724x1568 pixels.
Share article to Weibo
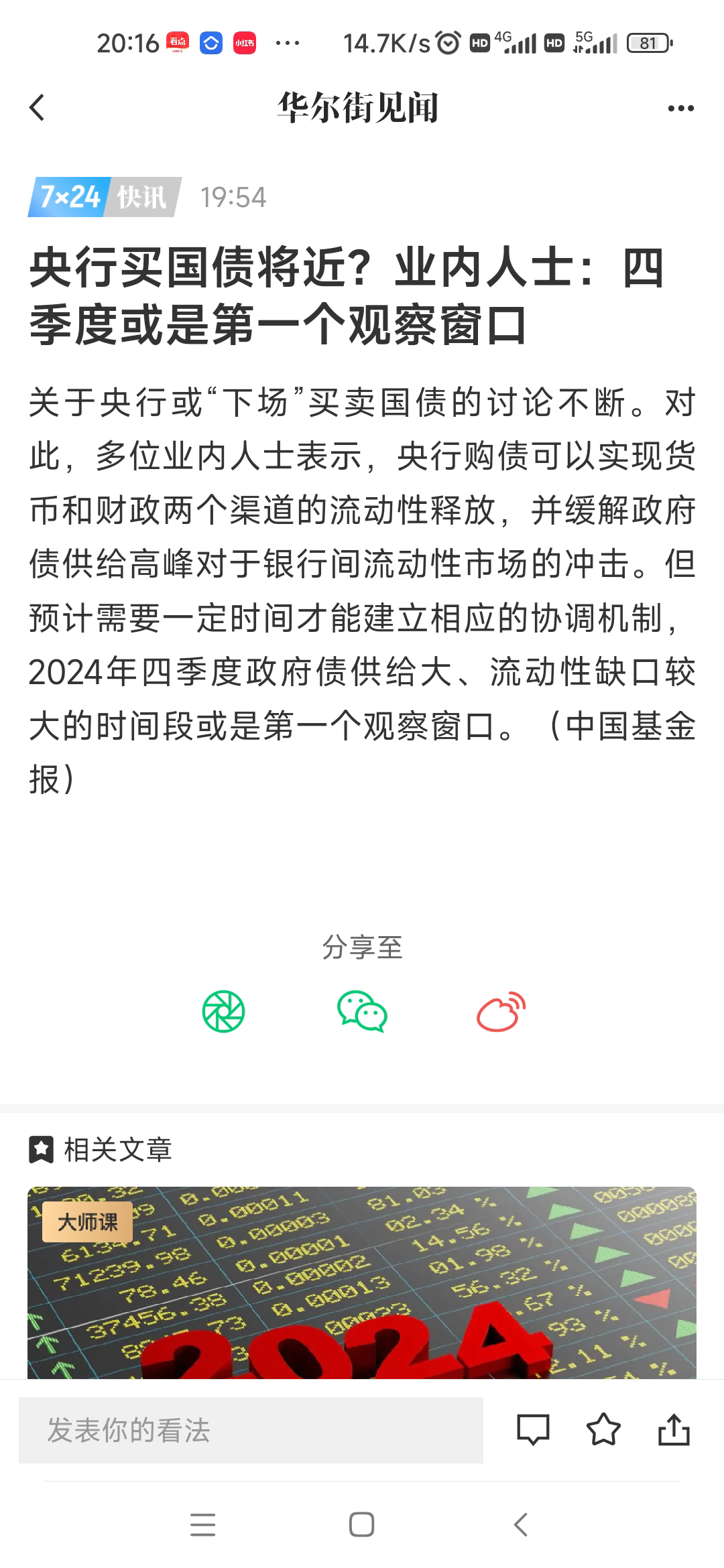[501, 1012]
